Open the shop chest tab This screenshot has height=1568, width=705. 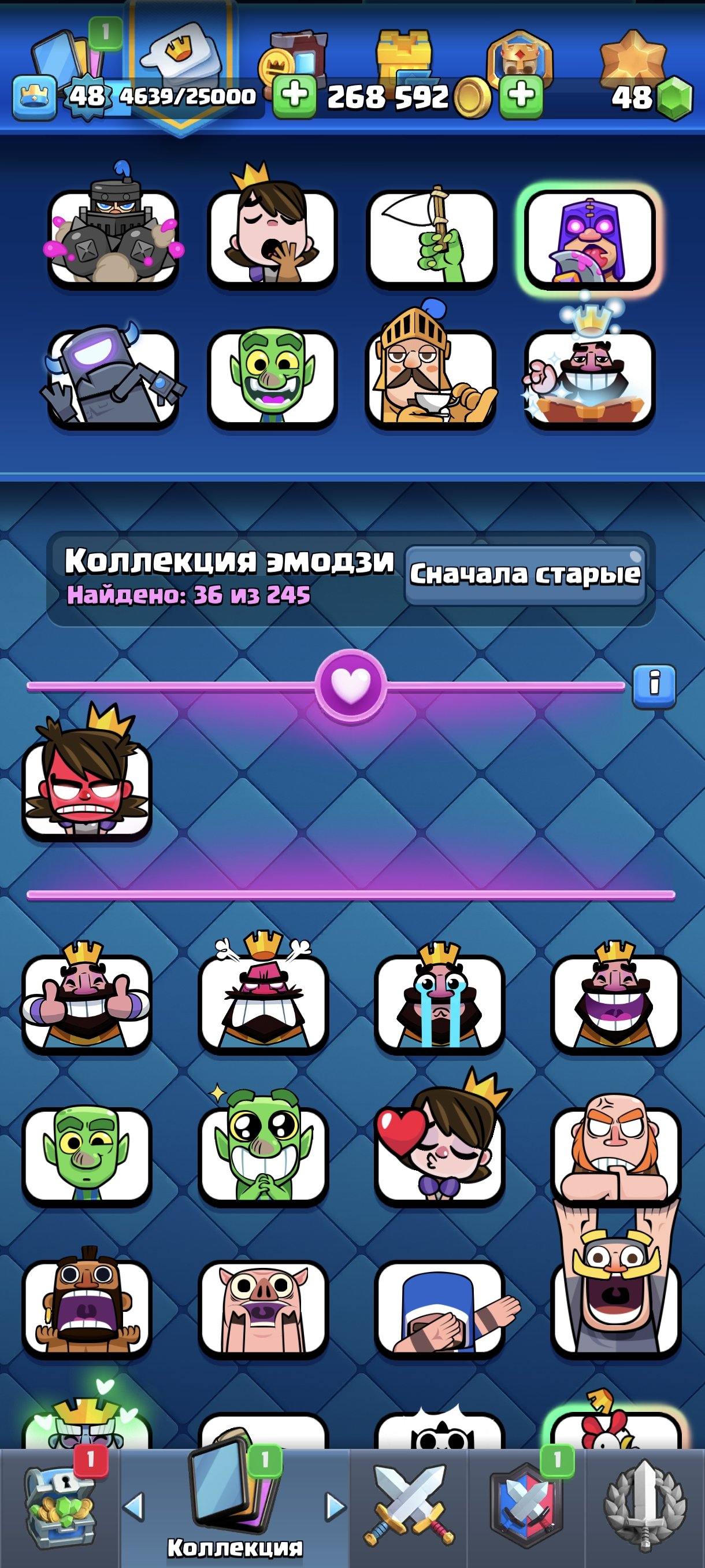(x=59, y=1507)
